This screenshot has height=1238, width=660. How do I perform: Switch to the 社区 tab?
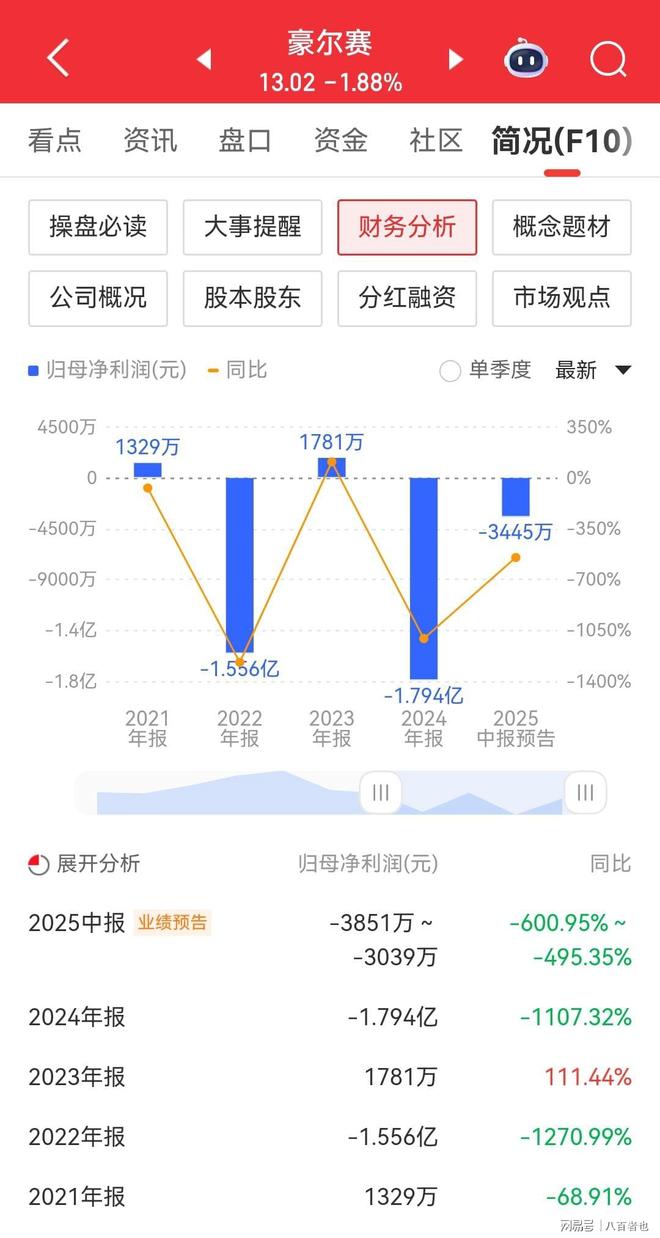(436, 141)
